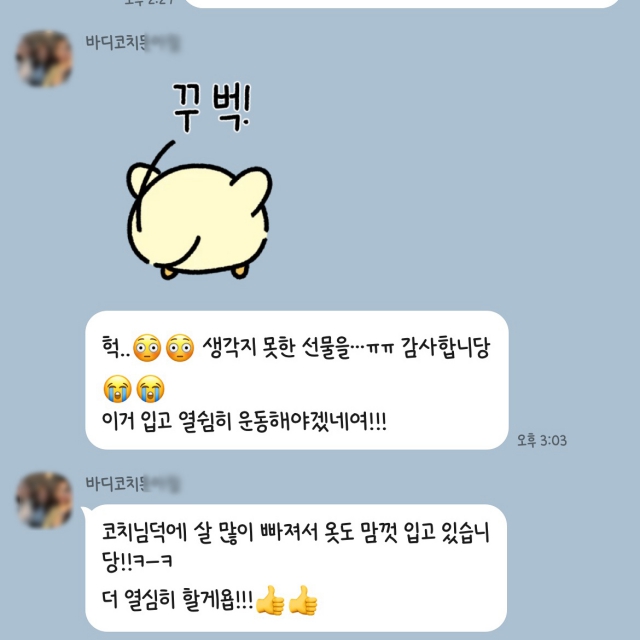Viewport: 640px width, 640px height.
Task: Tap the 꾸벅 bowing emoticon sticker
Action: pos(200,190)
